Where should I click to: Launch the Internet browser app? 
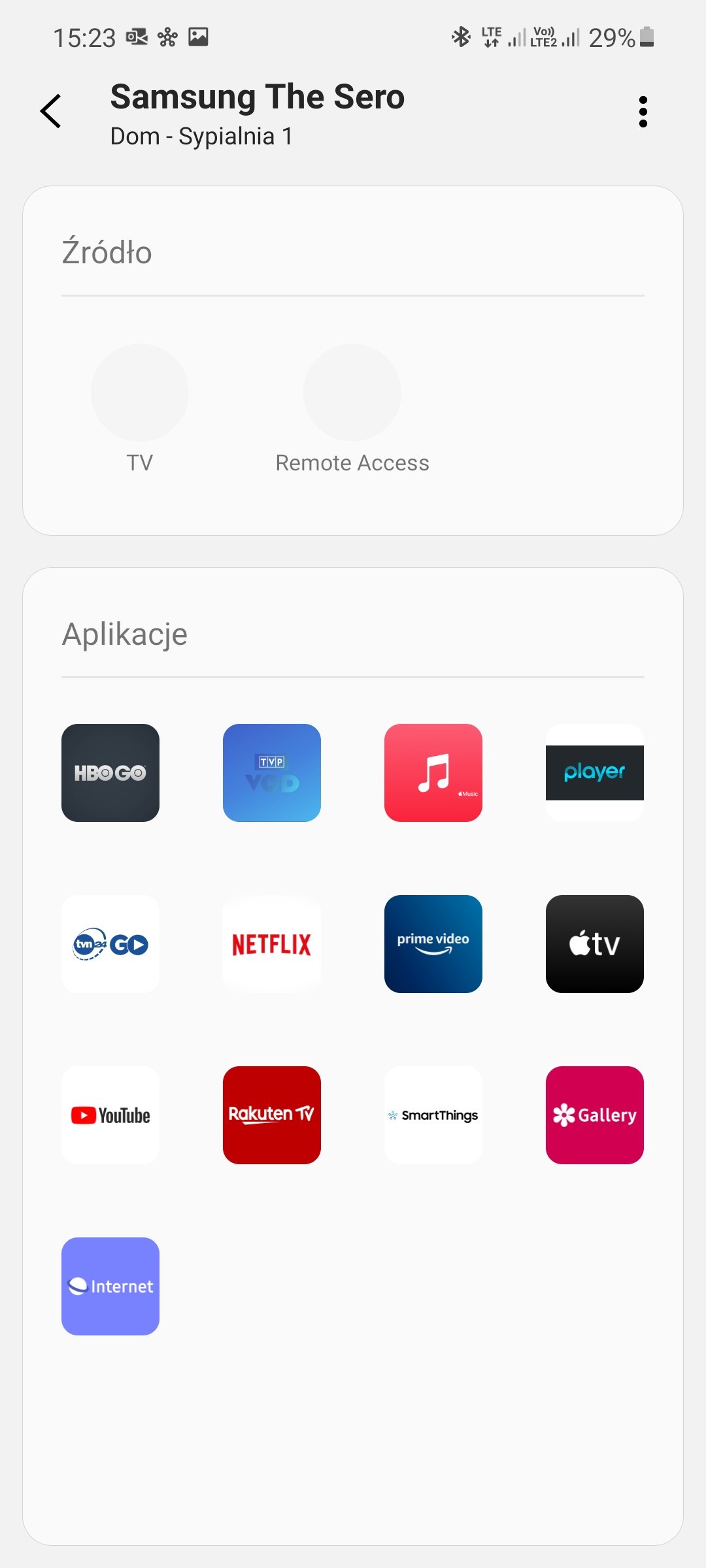coord(110,1286)
